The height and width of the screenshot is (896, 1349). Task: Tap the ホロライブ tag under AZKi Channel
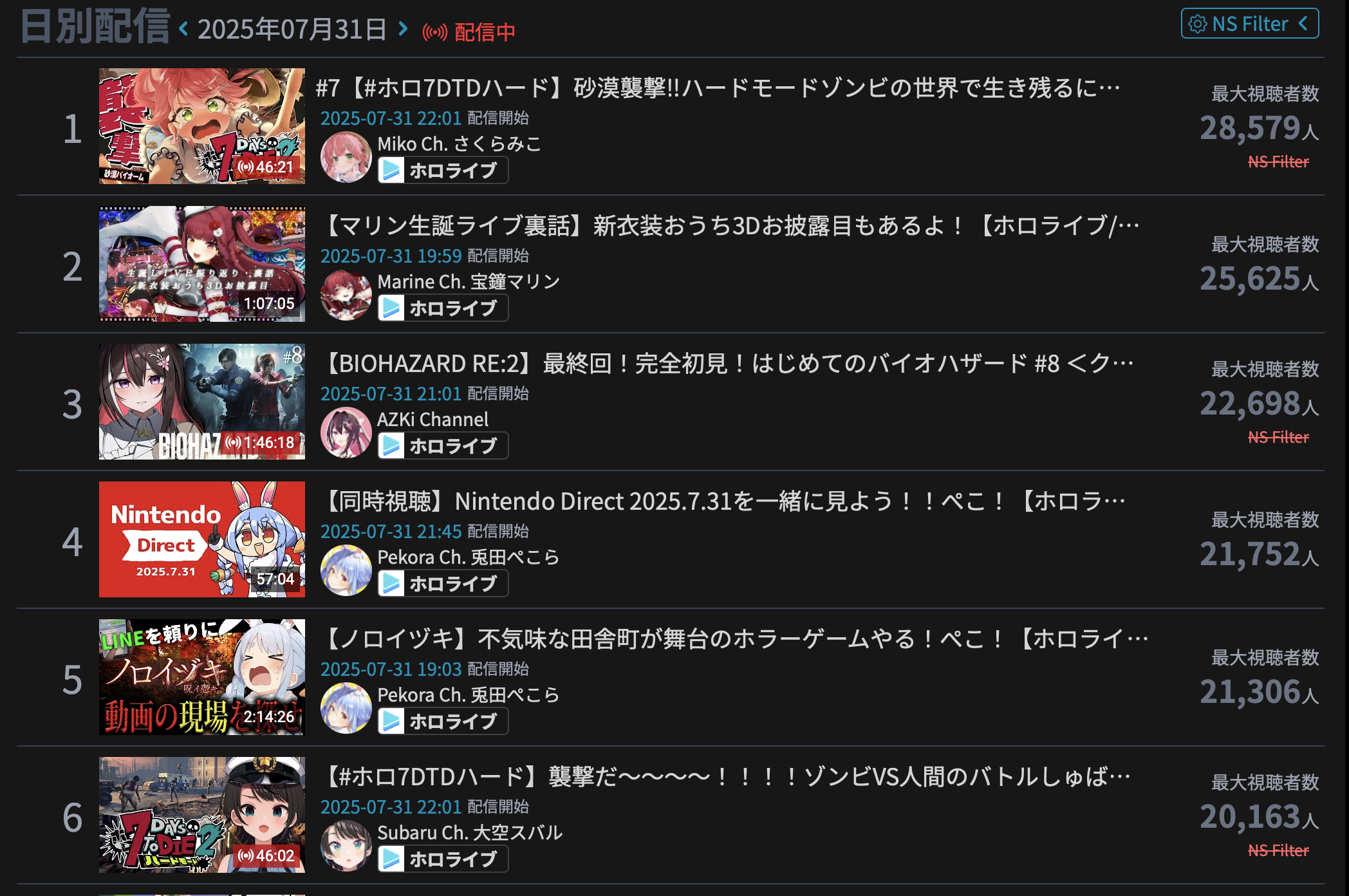443,446
